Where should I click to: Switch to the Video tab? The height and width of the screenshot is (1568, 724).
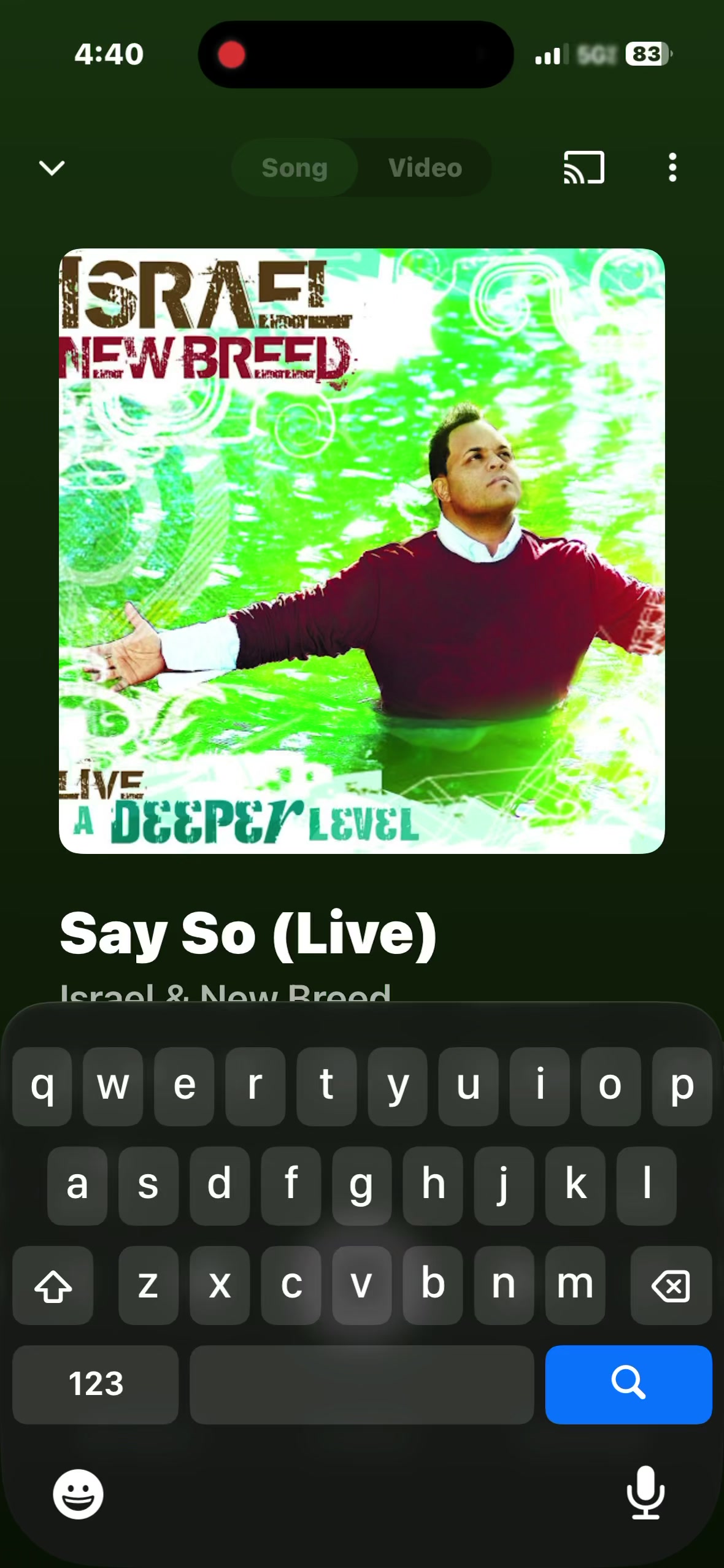(425, 167)
